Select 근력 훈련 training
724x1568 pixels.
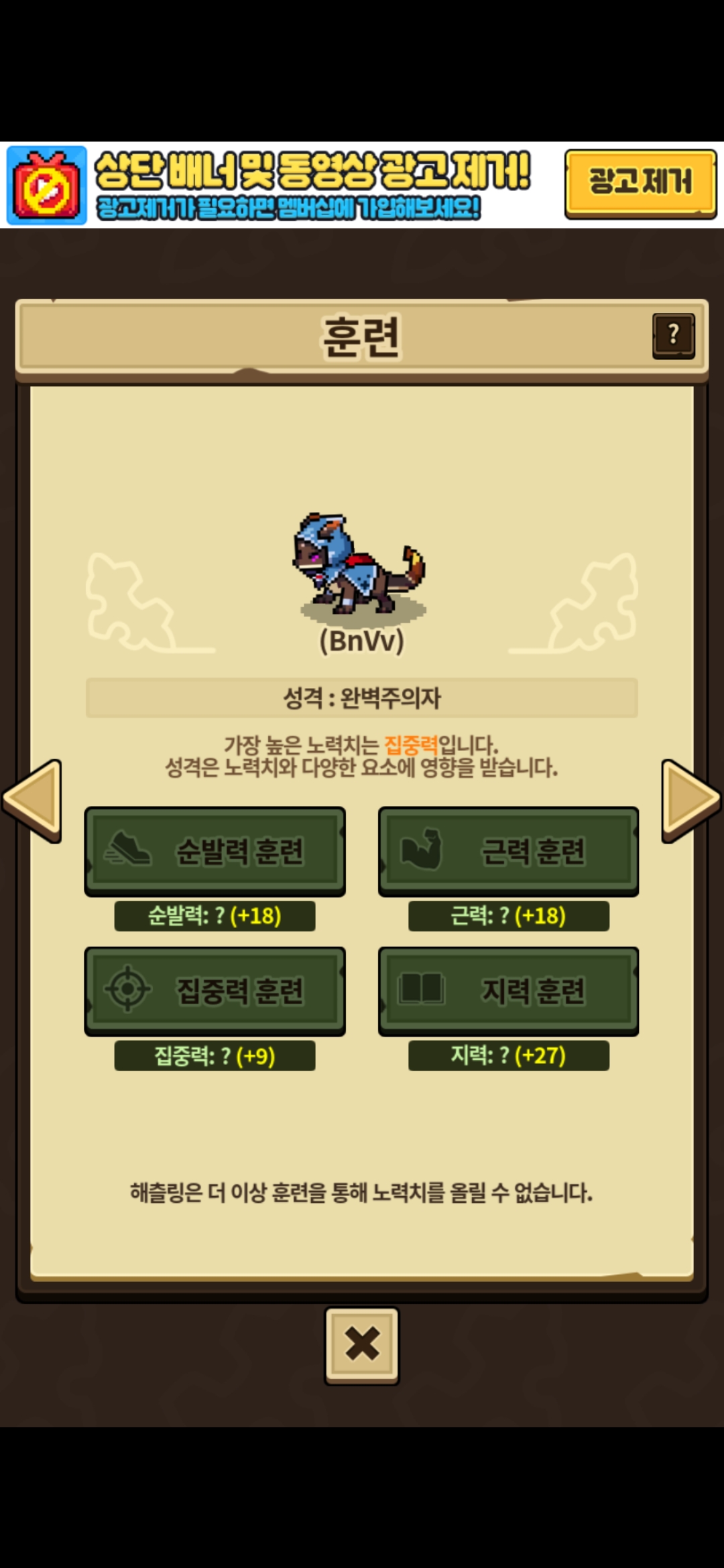pyautogui.click(x=508, y=851)
